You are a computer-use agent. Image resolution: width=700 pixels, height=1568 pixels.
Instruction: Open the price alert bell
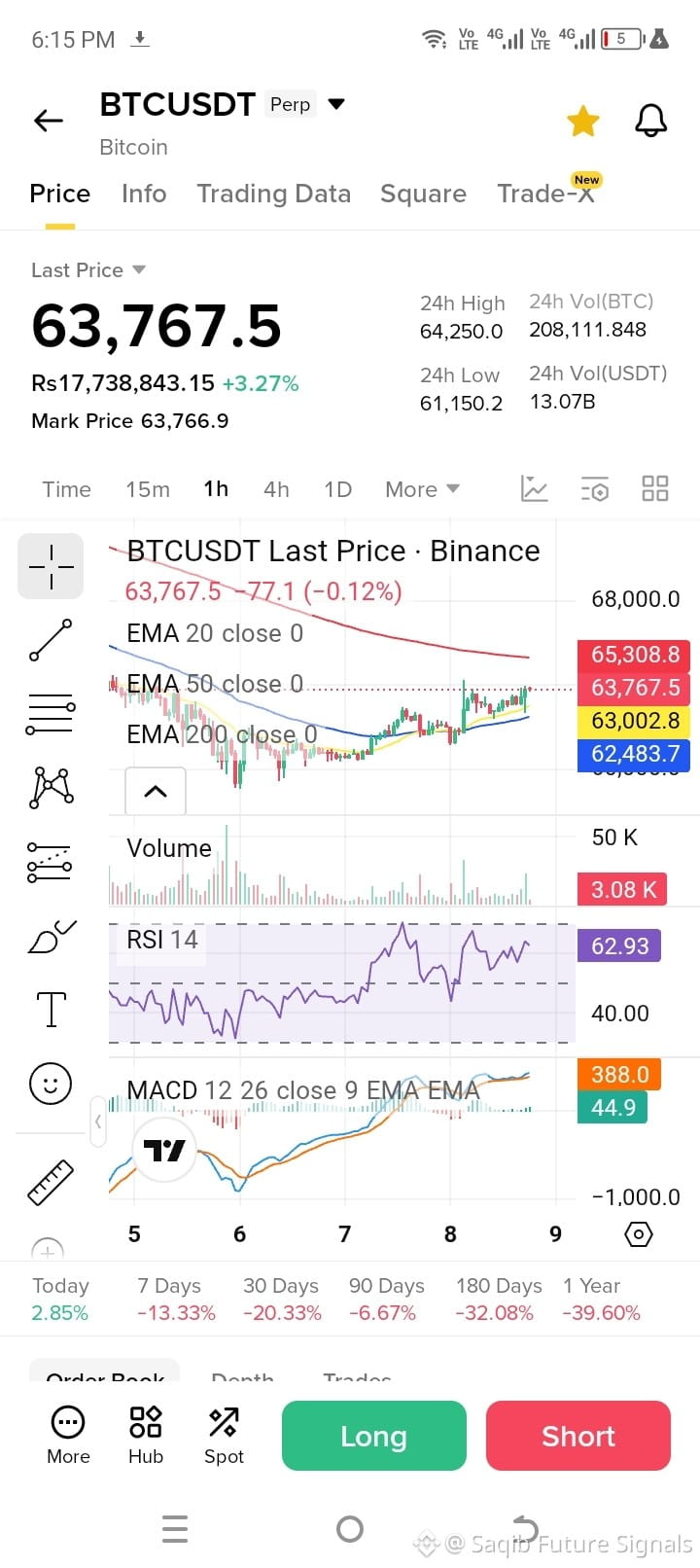point(650,121)
